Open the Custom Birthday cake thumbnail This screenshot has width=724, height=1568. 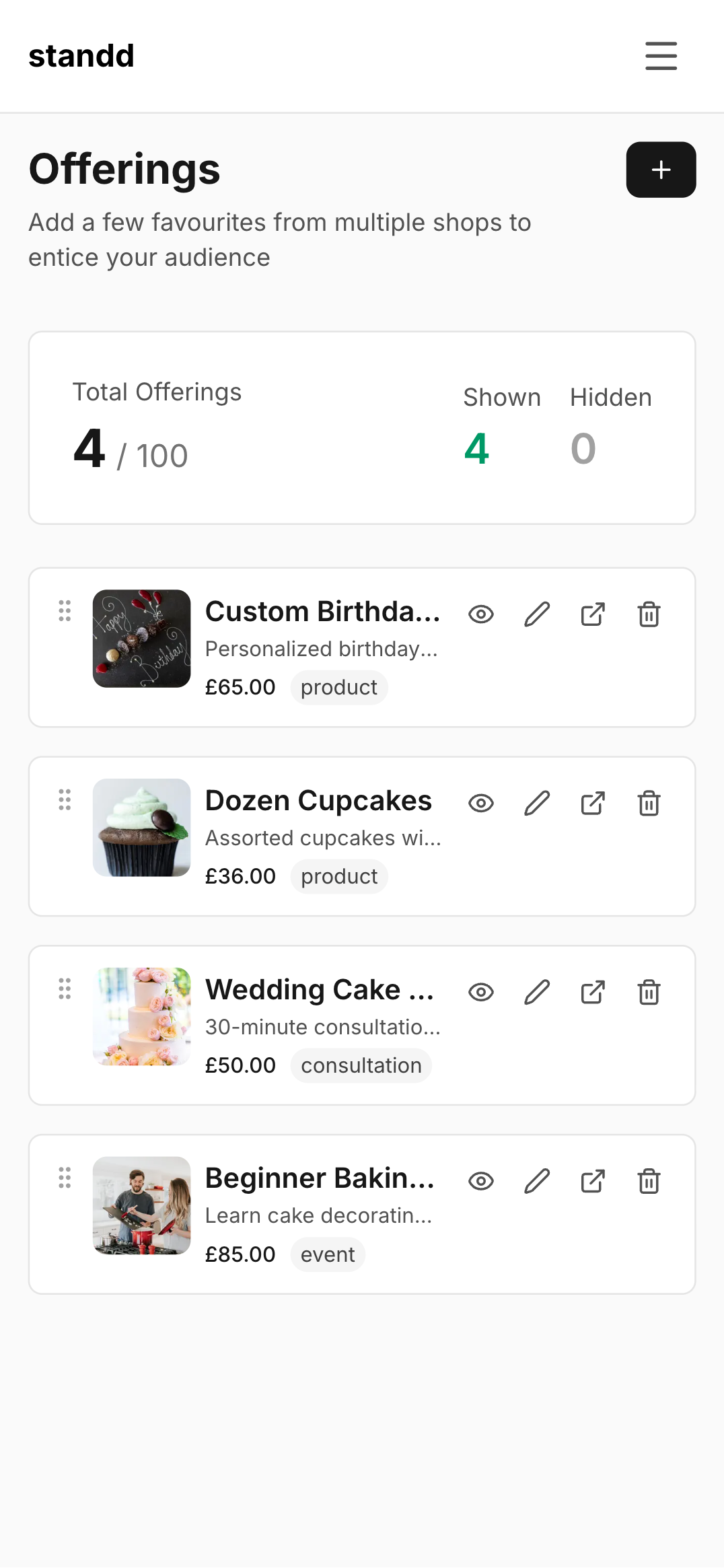click(x=142, y=638)
